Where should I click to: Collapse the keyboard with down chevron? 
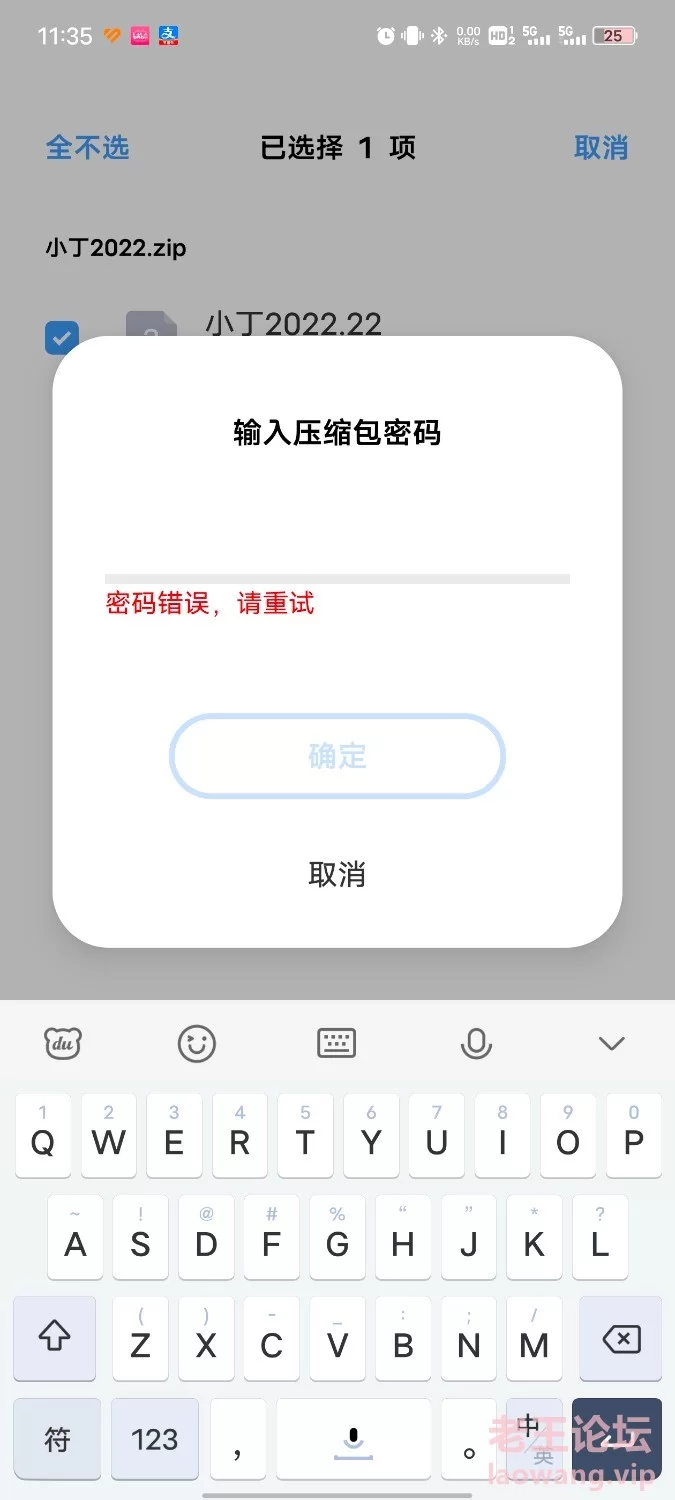(x=611, y=1044)
